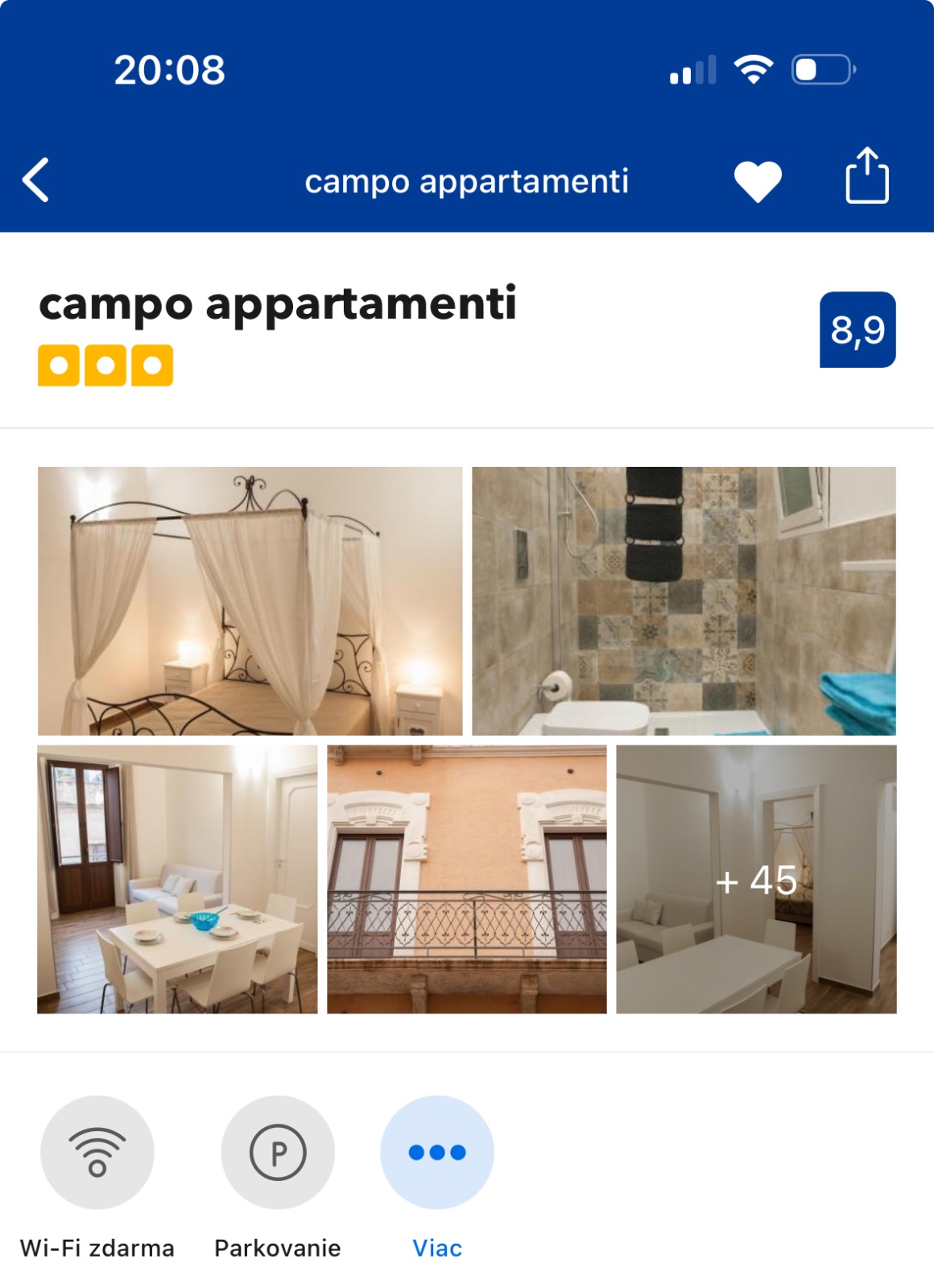This screenshot has height=1288, width=934.
Task: View the balcony facade photo
Action: tap(466, 878)
